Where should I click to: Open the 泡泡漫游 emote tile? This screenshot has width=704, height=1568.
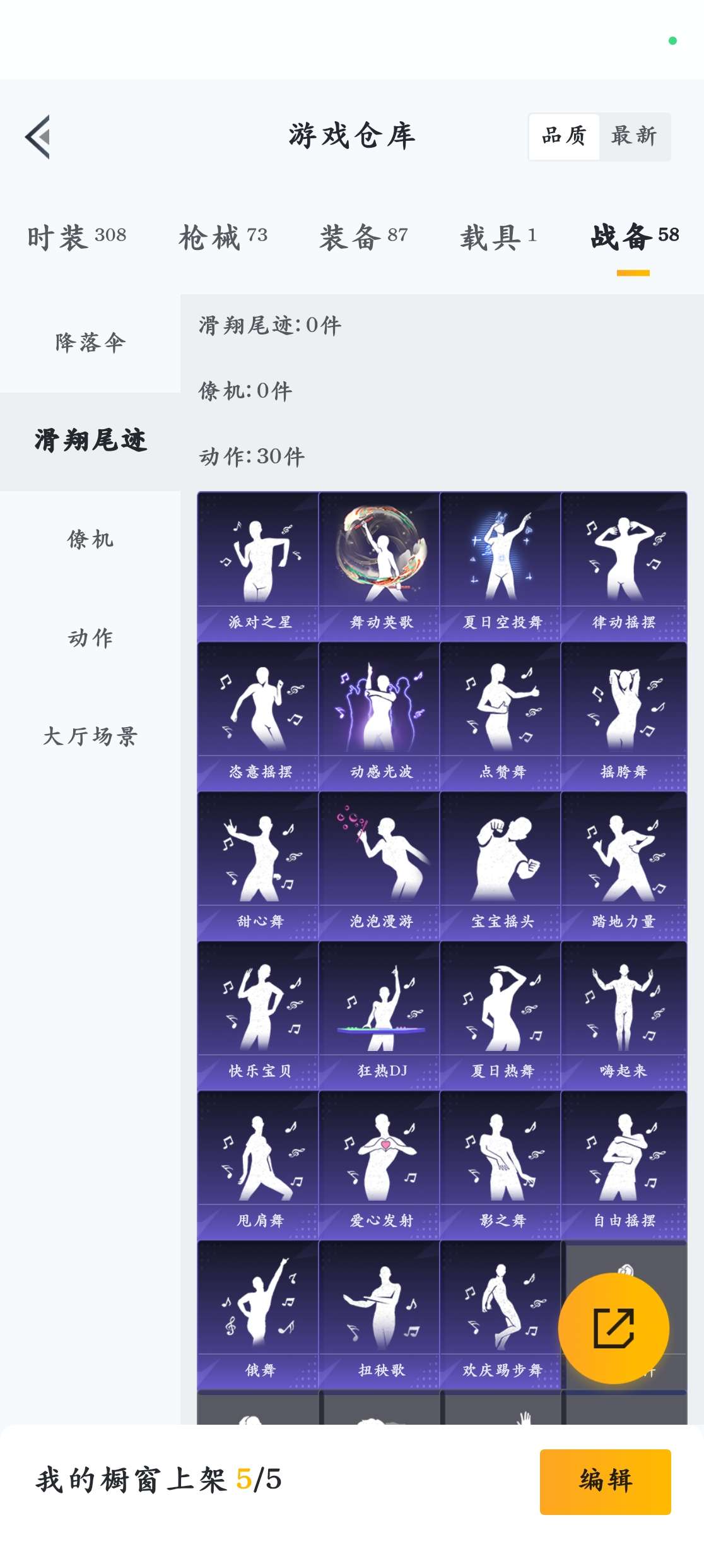pyautogui.click(x=379, y=865)
